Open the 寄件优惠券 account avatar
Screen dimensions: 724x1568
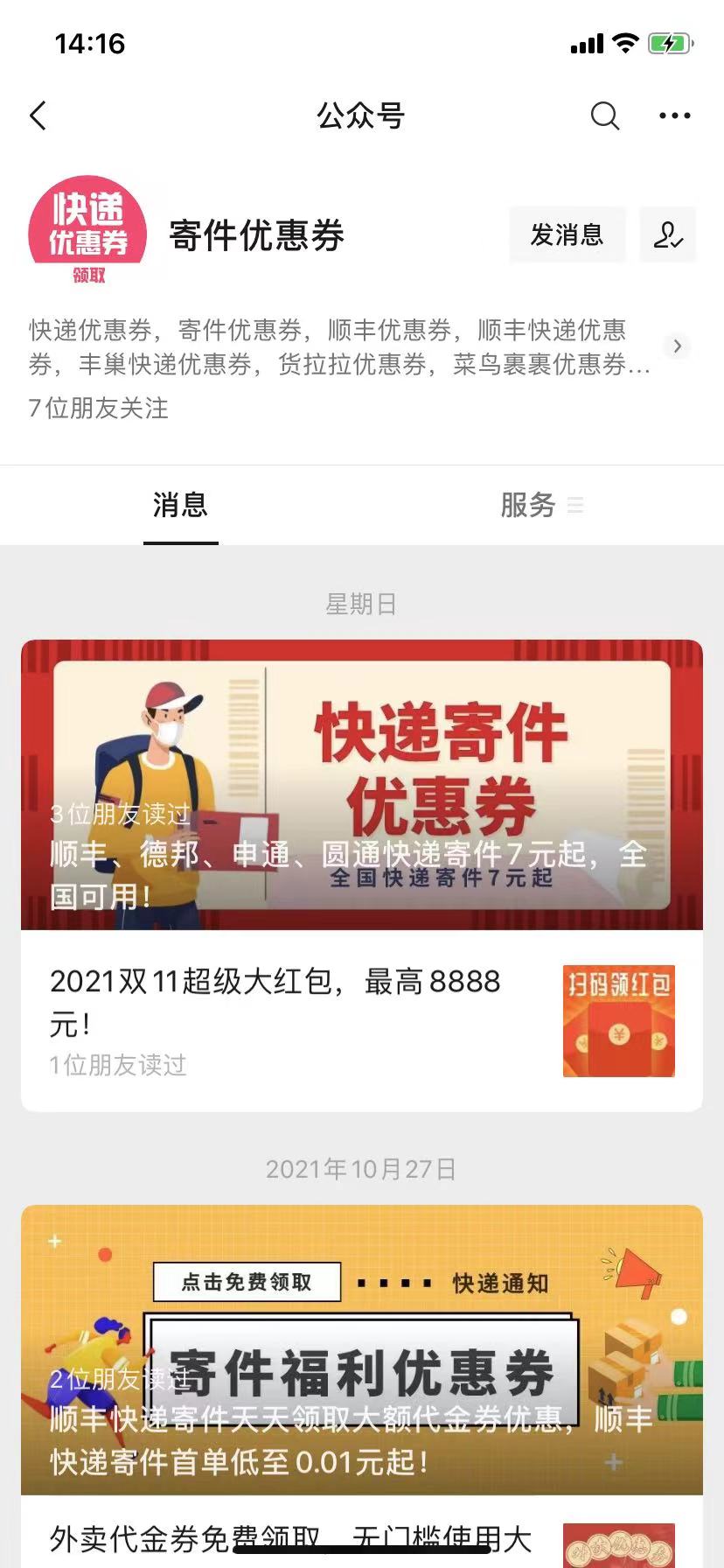coord(88,232)
